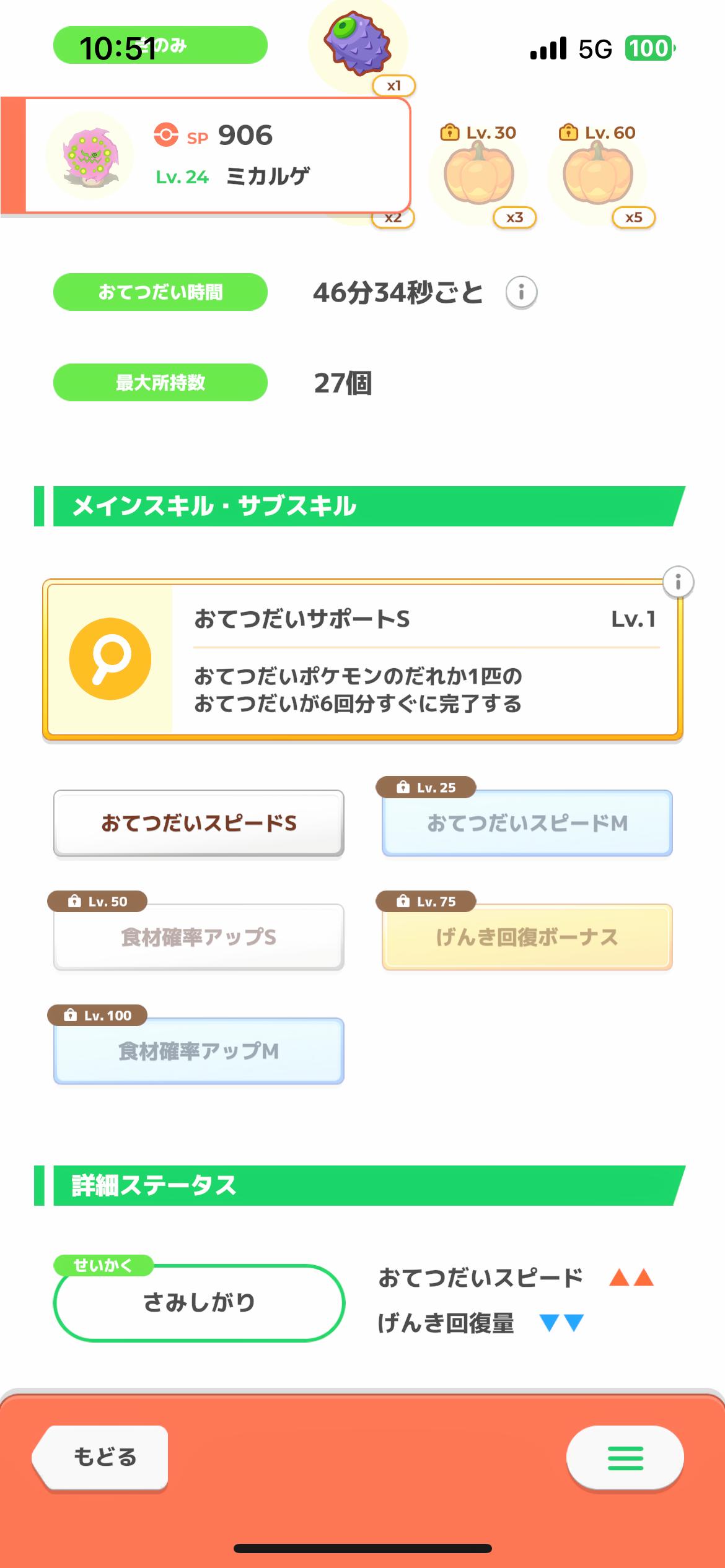The height and width of the screenshot is (1568, 725).
Task: Open the hamburger menu button
Action: [625, 1458]
